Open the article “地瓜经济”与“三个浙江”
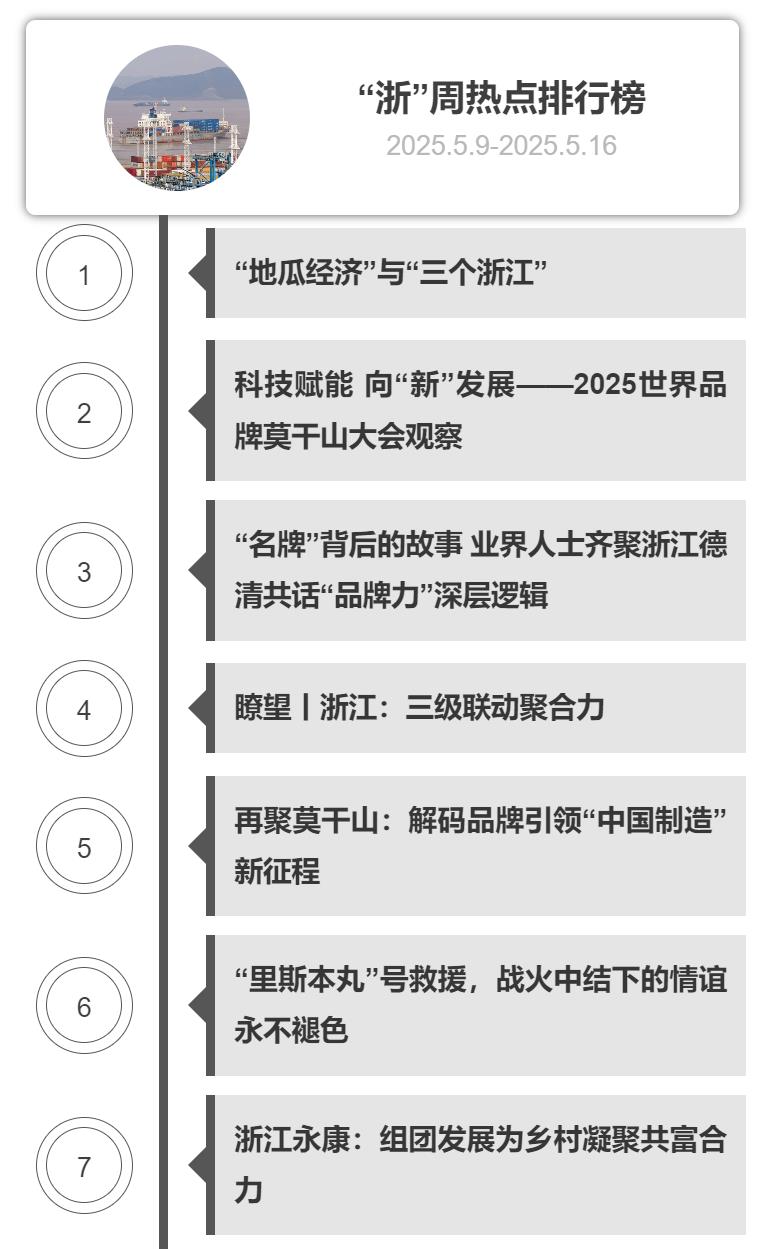The width and height of the screenshot is (767, 1249). pos(390,273)
